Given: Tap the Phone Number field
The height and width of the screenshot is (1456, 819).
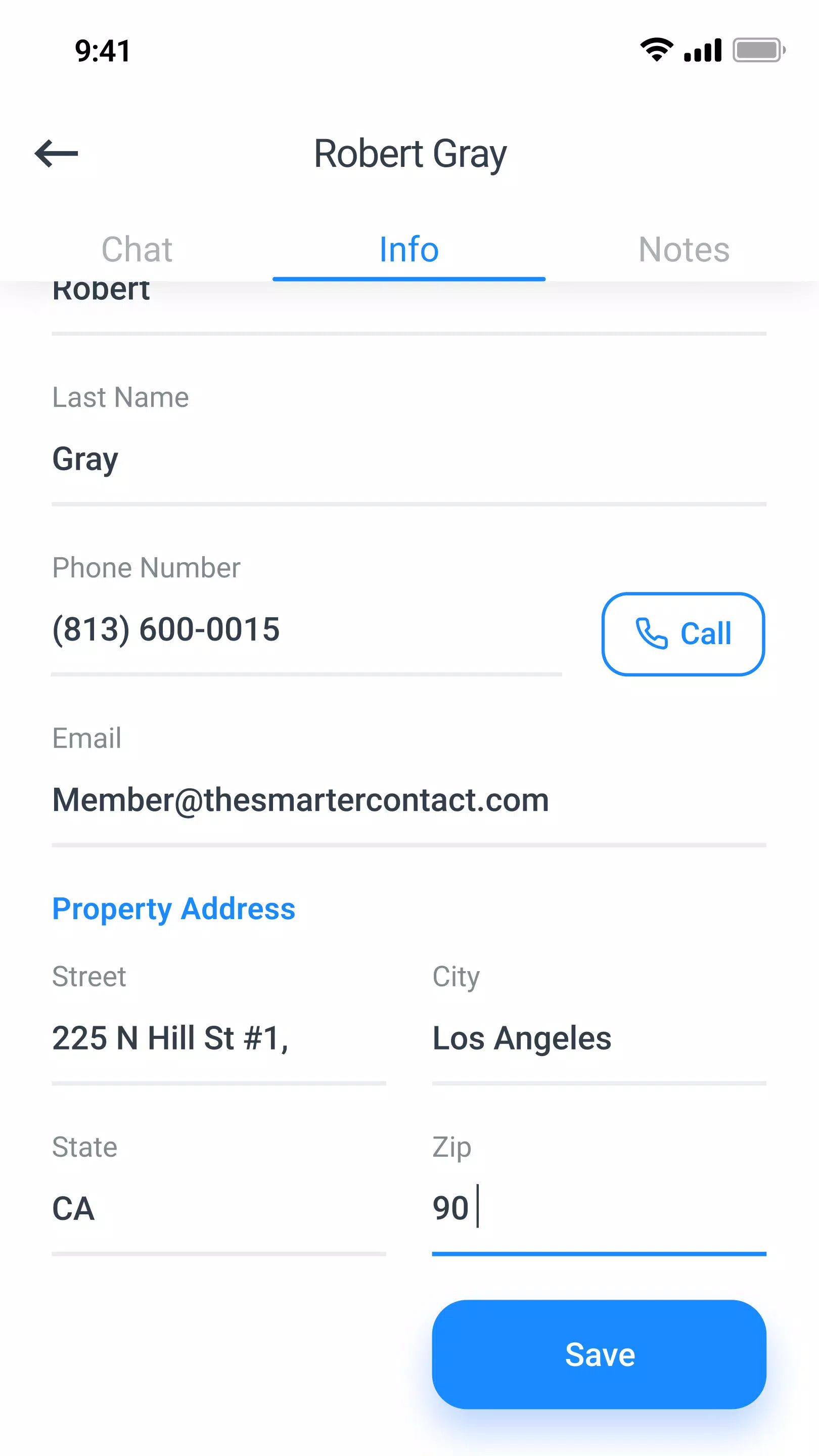Looking at the screenshot, I should [x=306, y=629].
